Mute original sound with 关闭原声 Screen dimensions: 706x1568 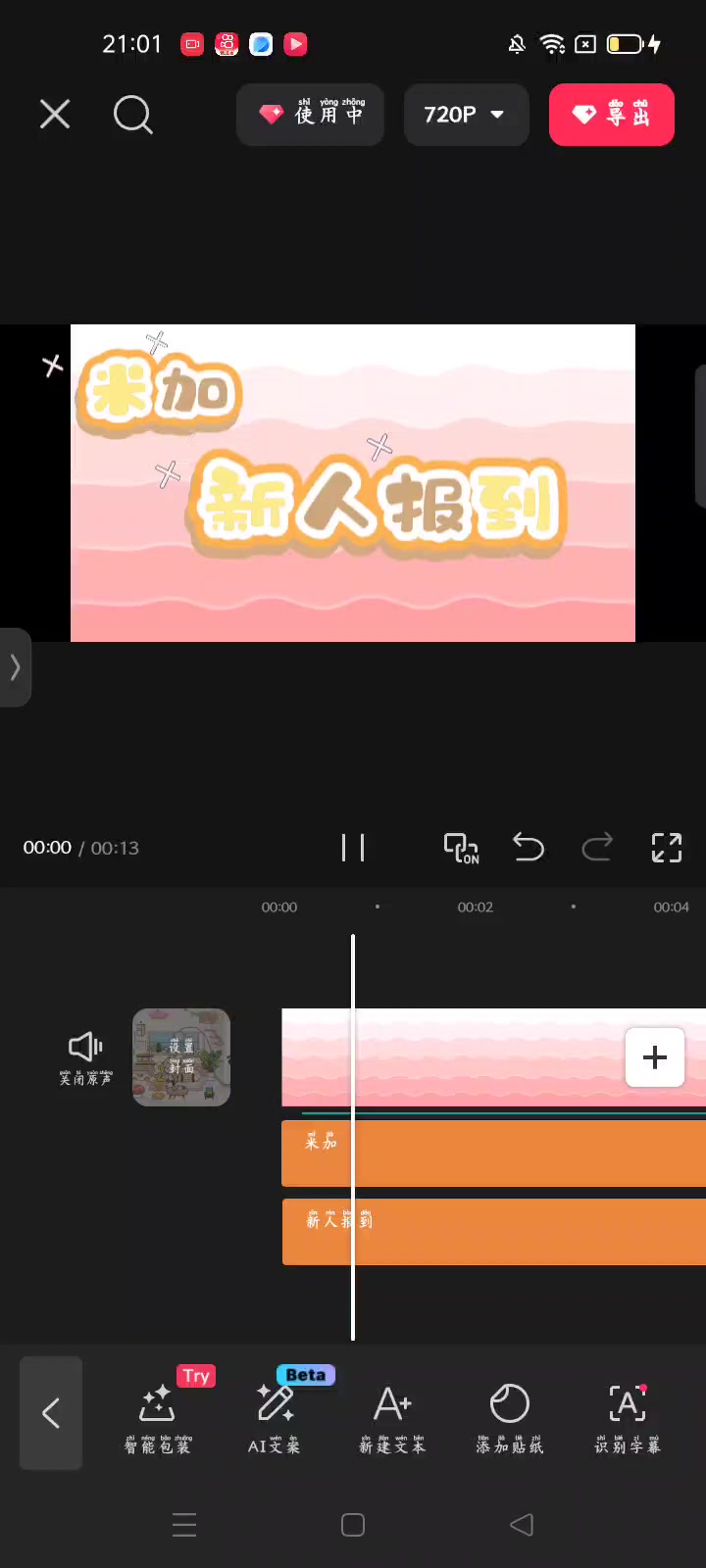pos(85,1057)
